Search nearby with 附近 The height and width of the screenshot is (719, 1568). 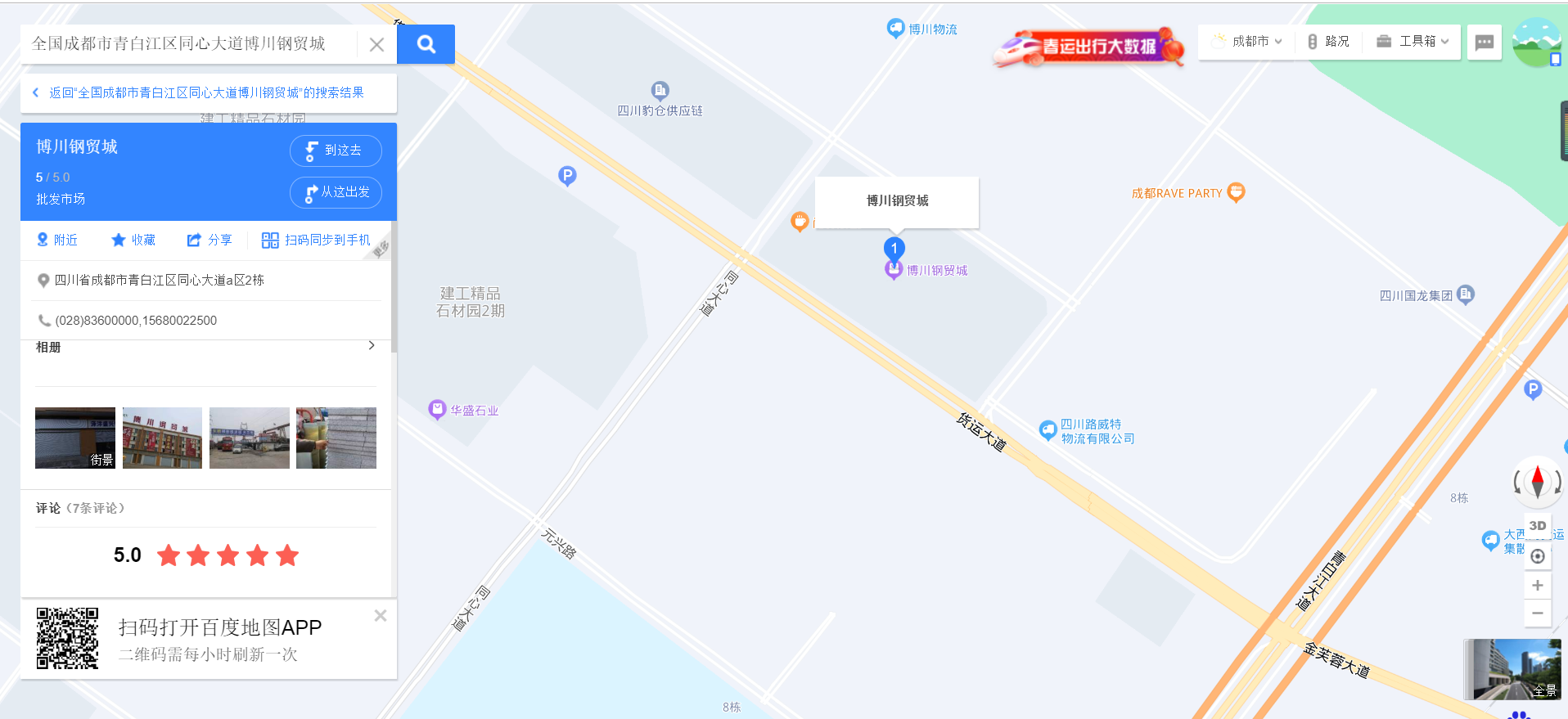57,240
